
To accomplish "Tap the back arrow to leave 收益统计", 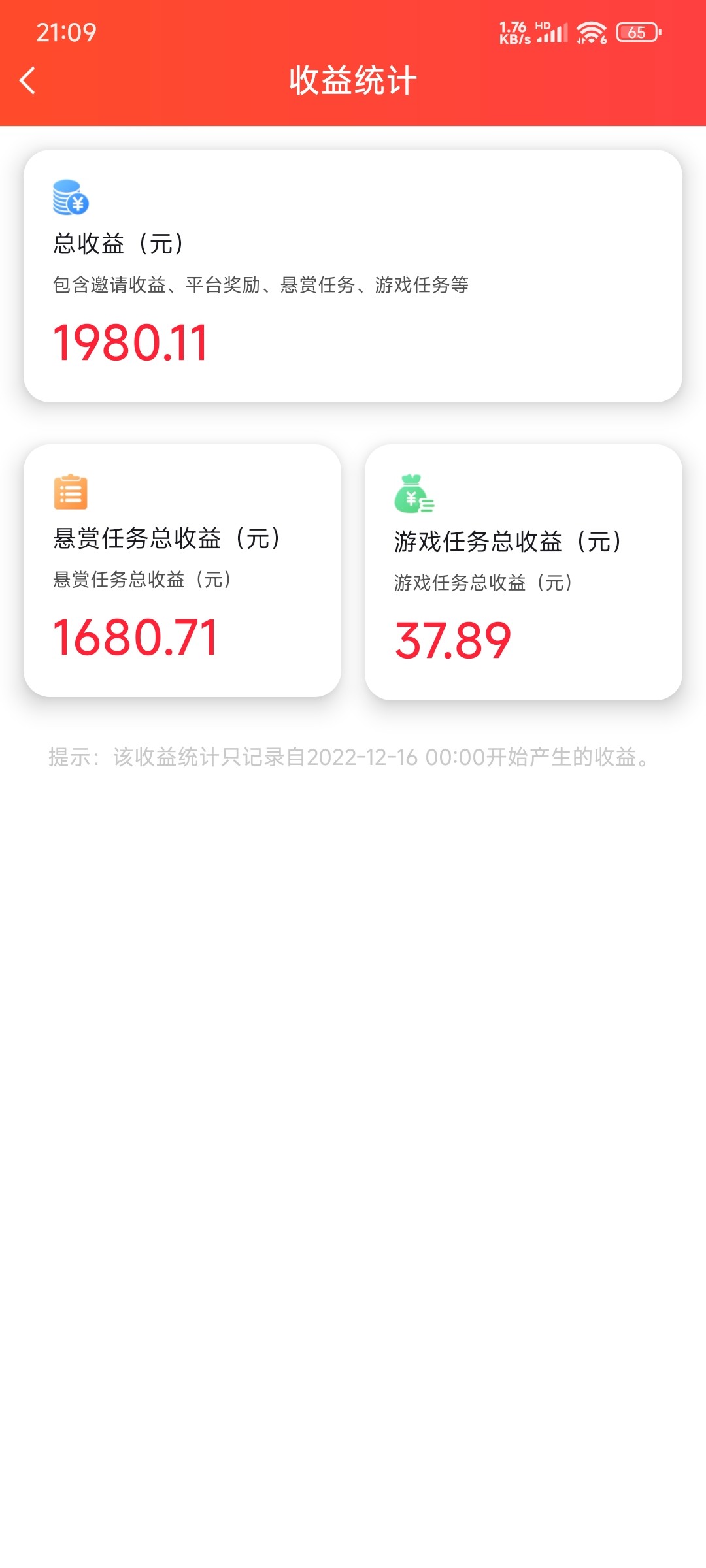I will (x=26, y=80).
